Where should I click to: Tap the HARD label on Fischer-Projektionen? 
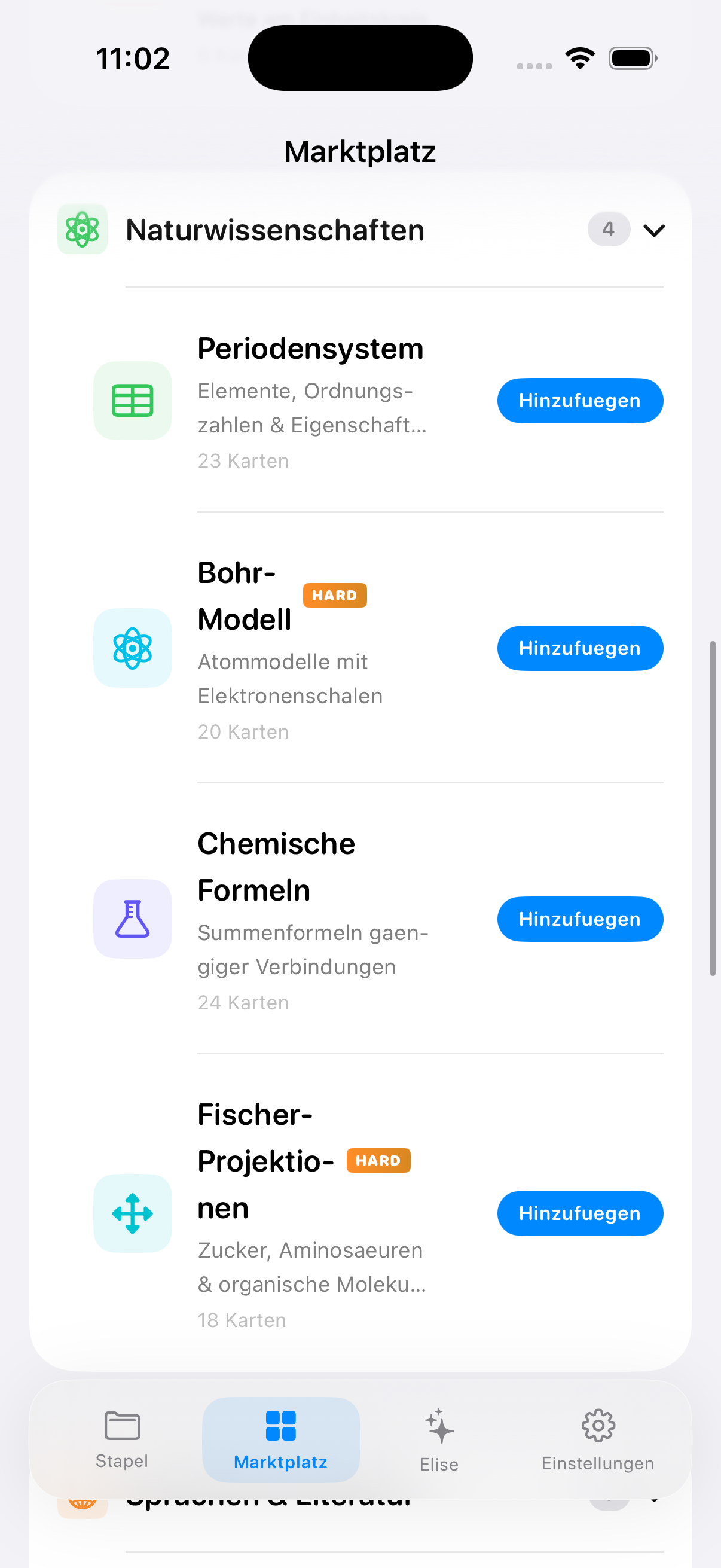[378, 1160]
